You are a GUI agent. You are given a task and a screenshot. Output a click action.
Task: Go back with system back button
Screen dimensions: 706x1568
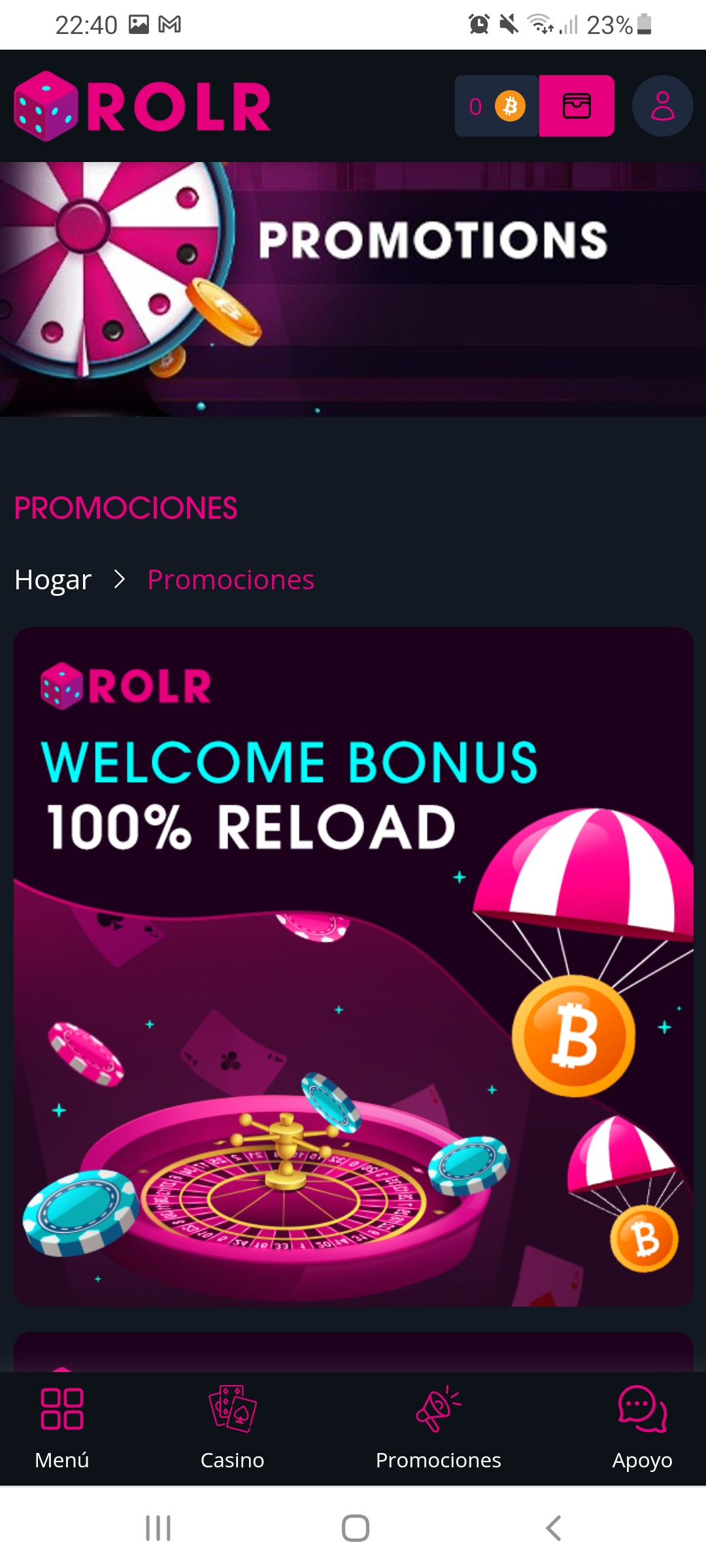(x=553, y=1528)
